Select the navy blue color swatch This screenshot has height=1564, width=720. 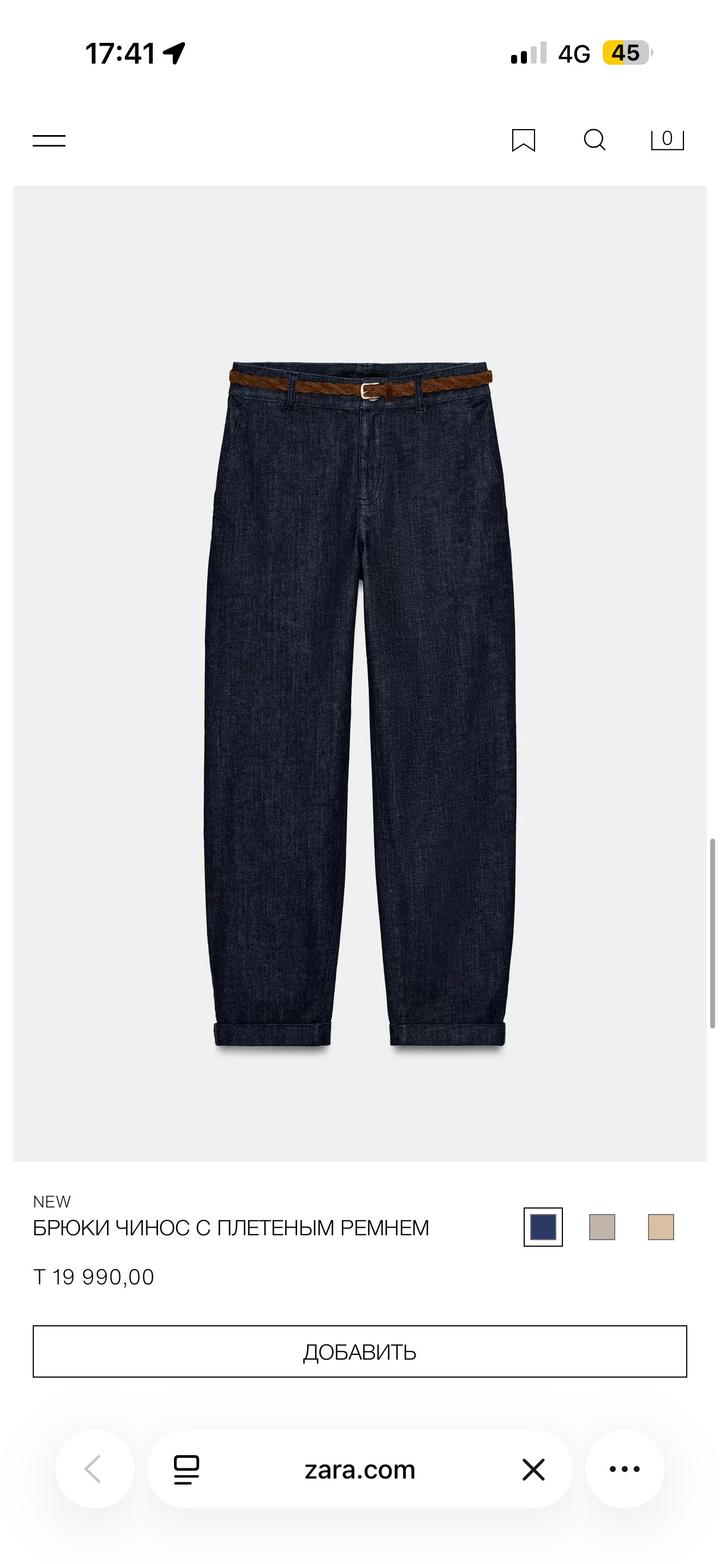click(x=543, y=1227)
